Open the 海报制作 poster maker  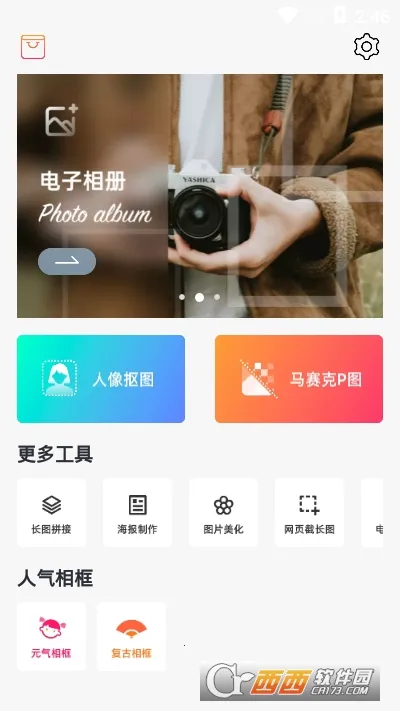137,512
